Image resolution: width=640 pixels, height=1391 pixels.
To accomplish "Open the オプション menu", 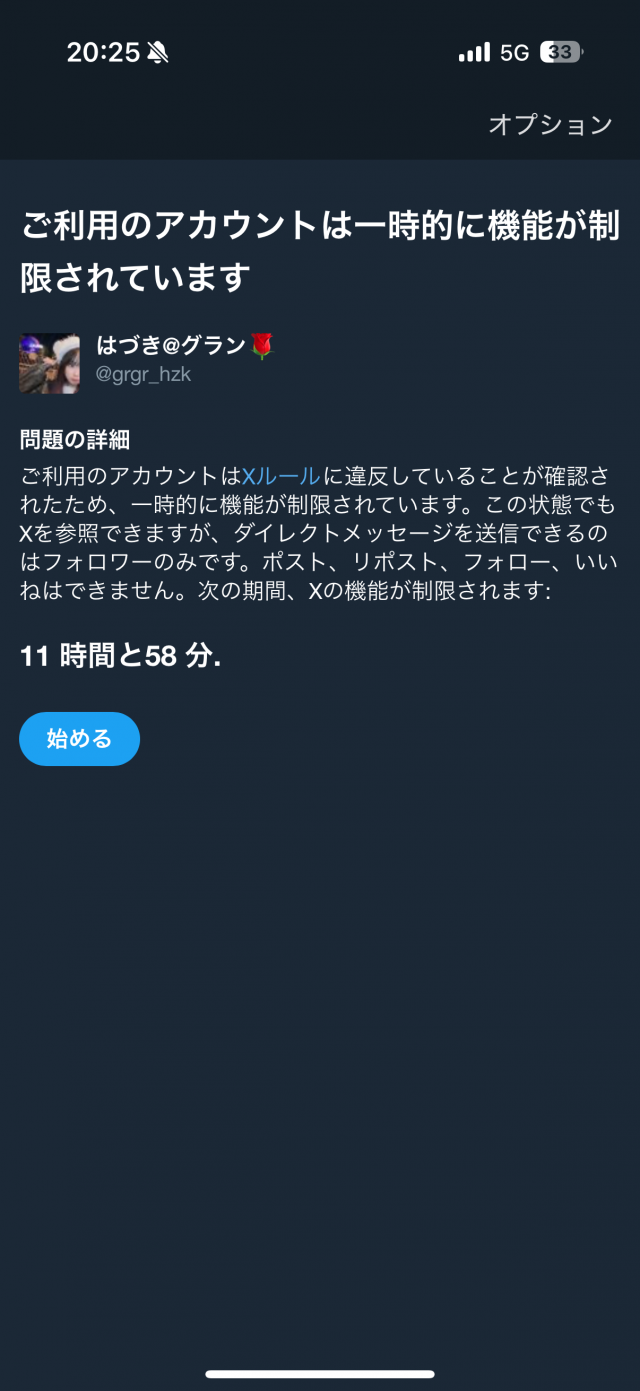I will pos(550,125).
